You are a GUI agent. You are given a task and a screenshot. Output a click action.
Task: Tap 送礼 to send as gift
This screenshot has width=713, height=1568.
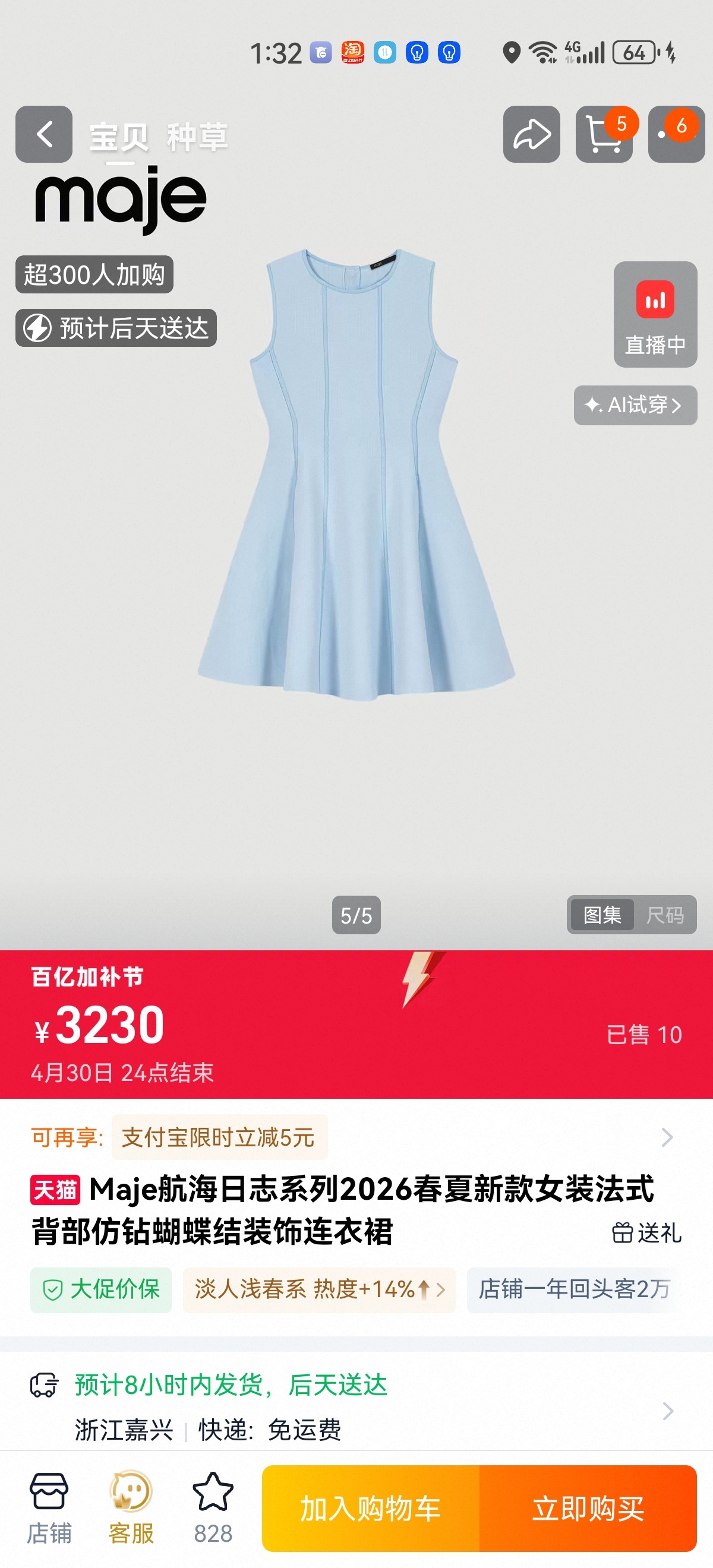tap(646, 1232)
